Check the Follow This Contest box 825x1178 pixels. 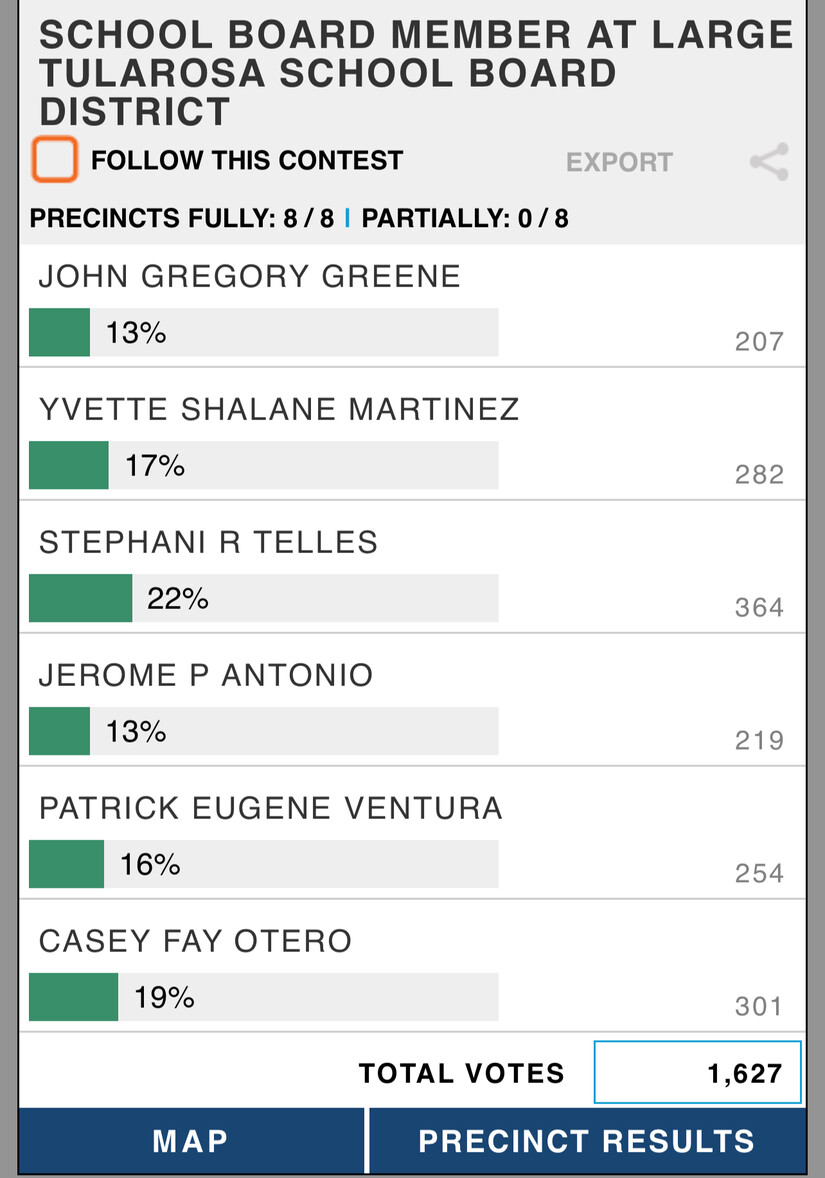click(x=54, y=160)
